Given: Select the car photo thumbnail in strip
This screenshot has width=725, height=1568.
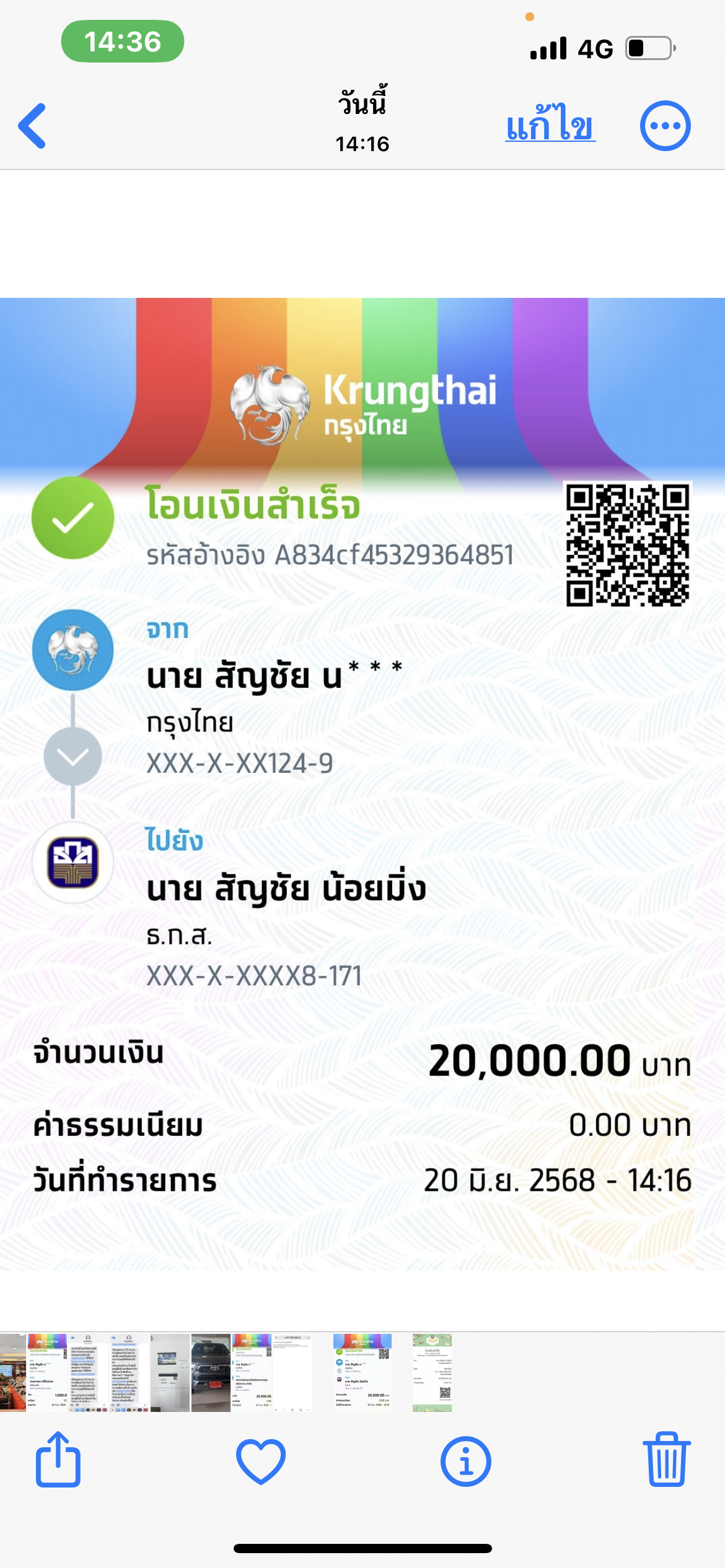Looking at the screenshot, I should [211, 1373].
